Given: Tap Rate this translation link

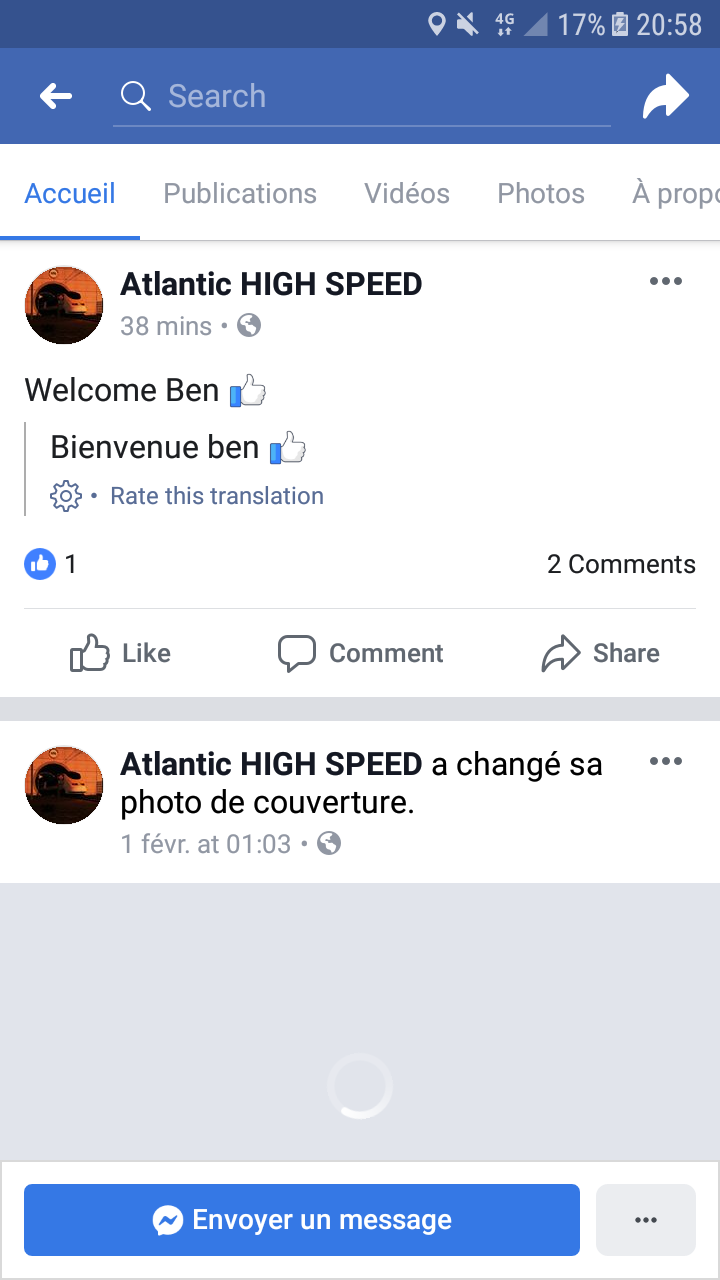Looking at the screenshot, I should coord(217,496).
